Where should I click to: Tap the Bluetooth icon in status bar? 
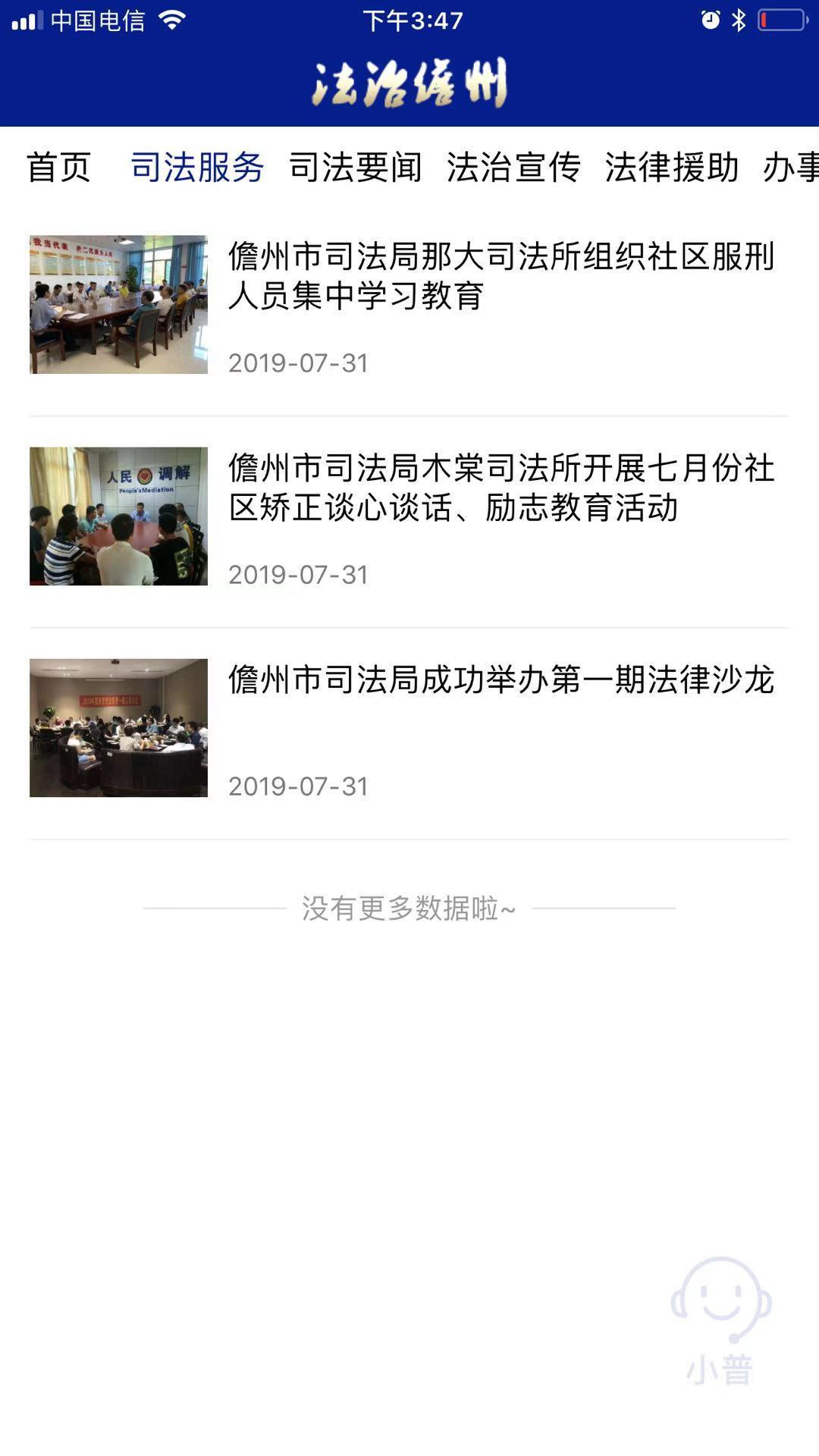739,20
